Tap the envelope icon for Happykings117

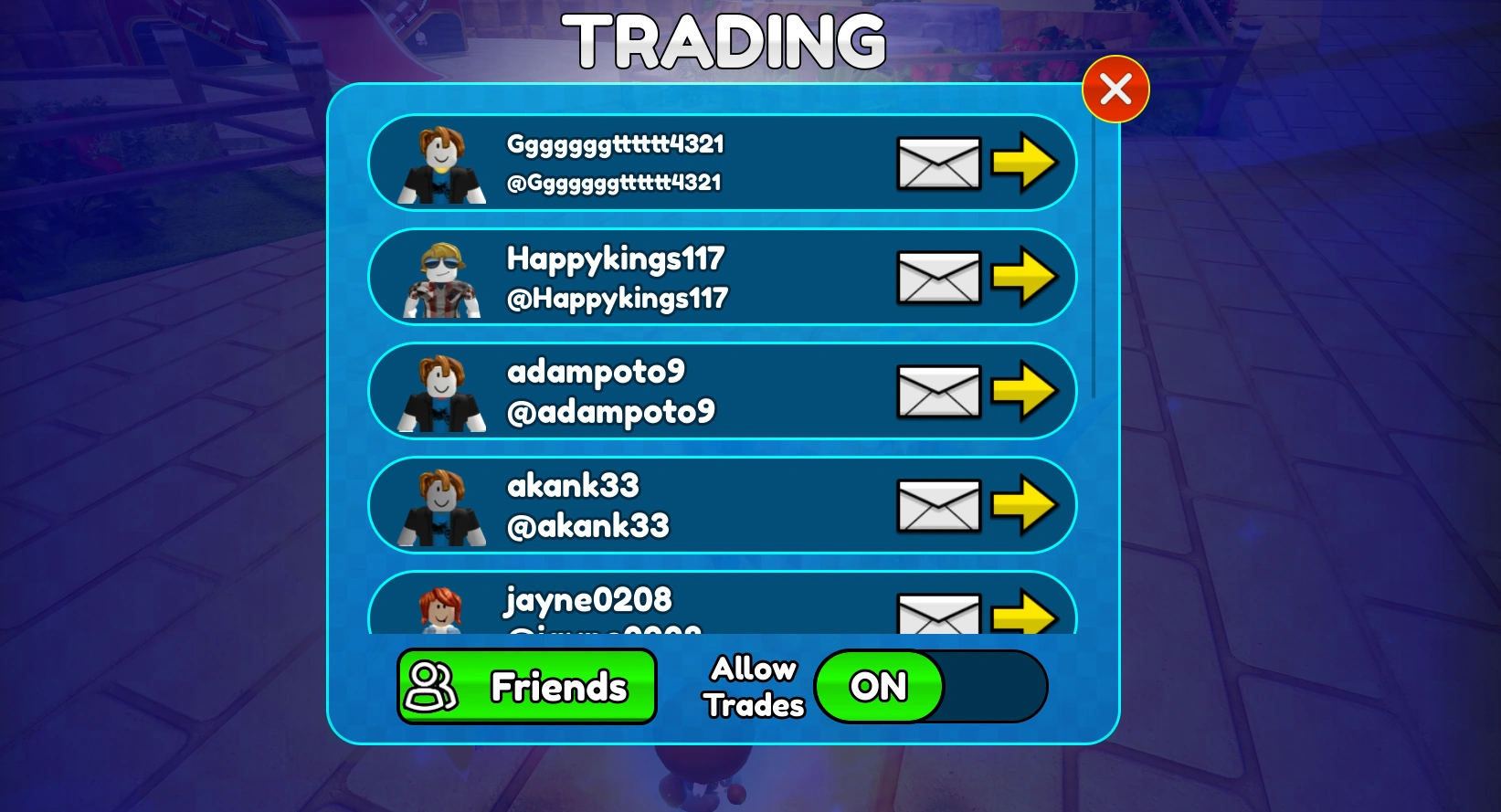coord(939,278)
